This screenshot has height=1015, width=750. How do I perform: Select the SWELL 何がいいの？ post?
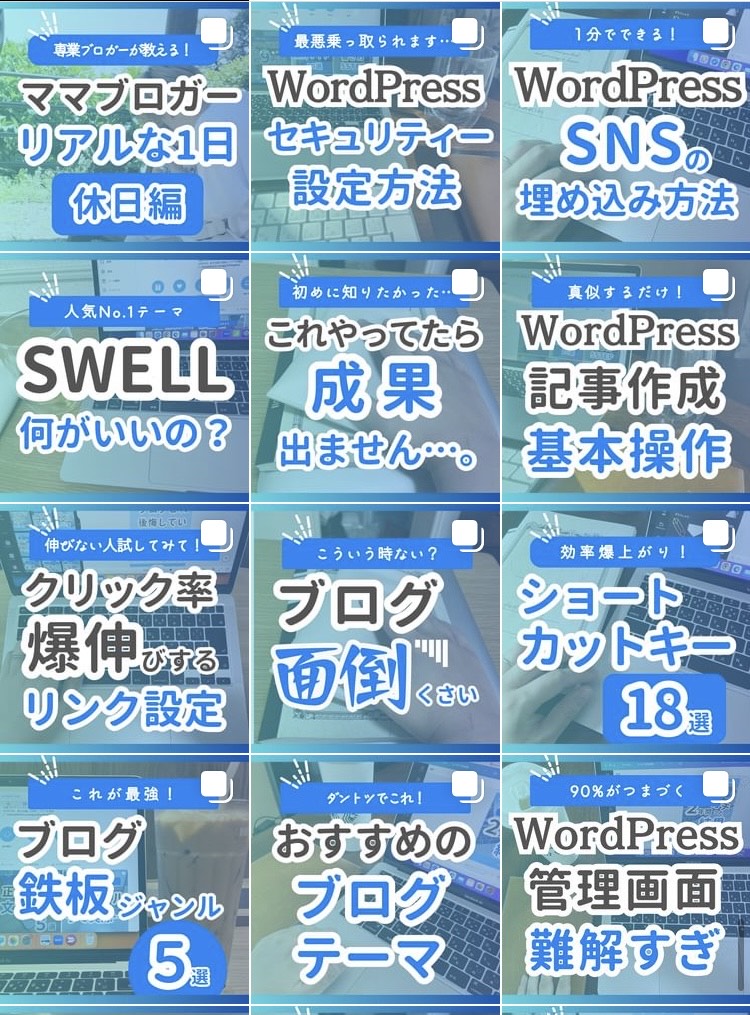pos(124,376)
